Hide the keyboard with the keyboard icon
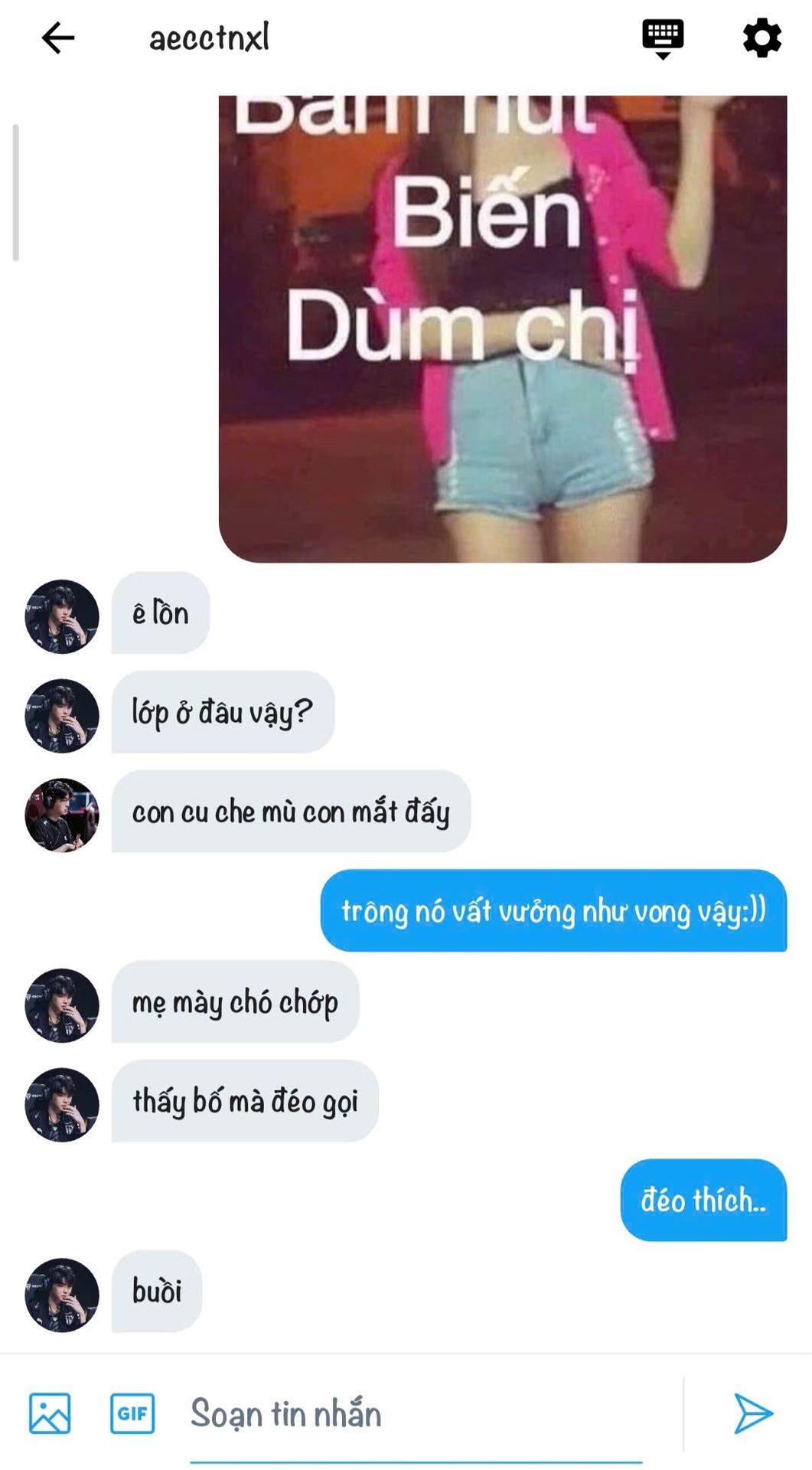 click(x=663, y=38)
